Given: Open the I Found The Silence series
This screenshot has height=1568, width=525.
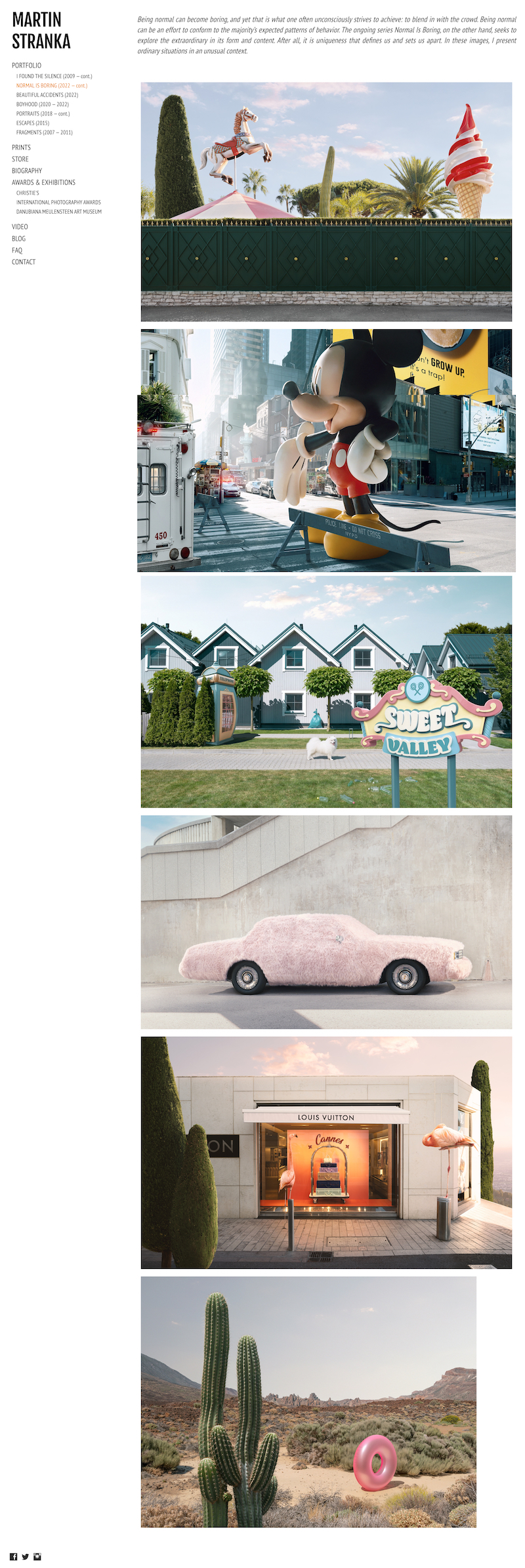Looking at the screenshot, I should [54, 76].
